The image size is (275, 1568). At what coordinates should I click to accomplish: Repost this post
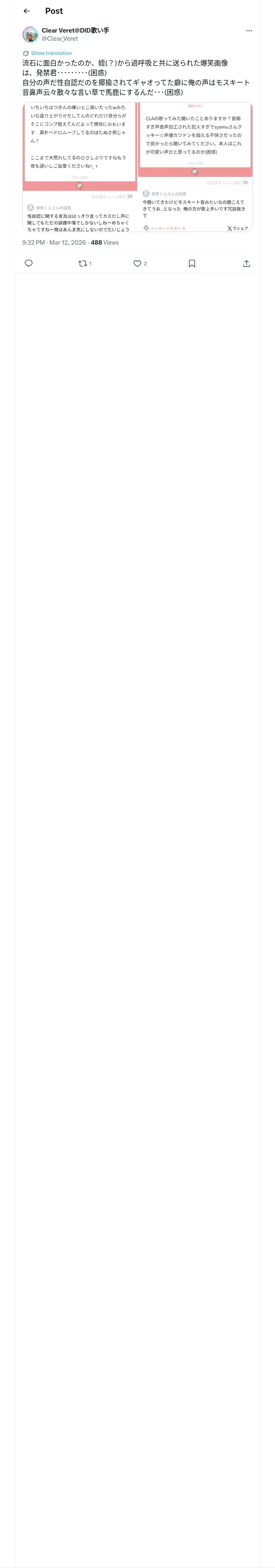(x=85, y=263)
